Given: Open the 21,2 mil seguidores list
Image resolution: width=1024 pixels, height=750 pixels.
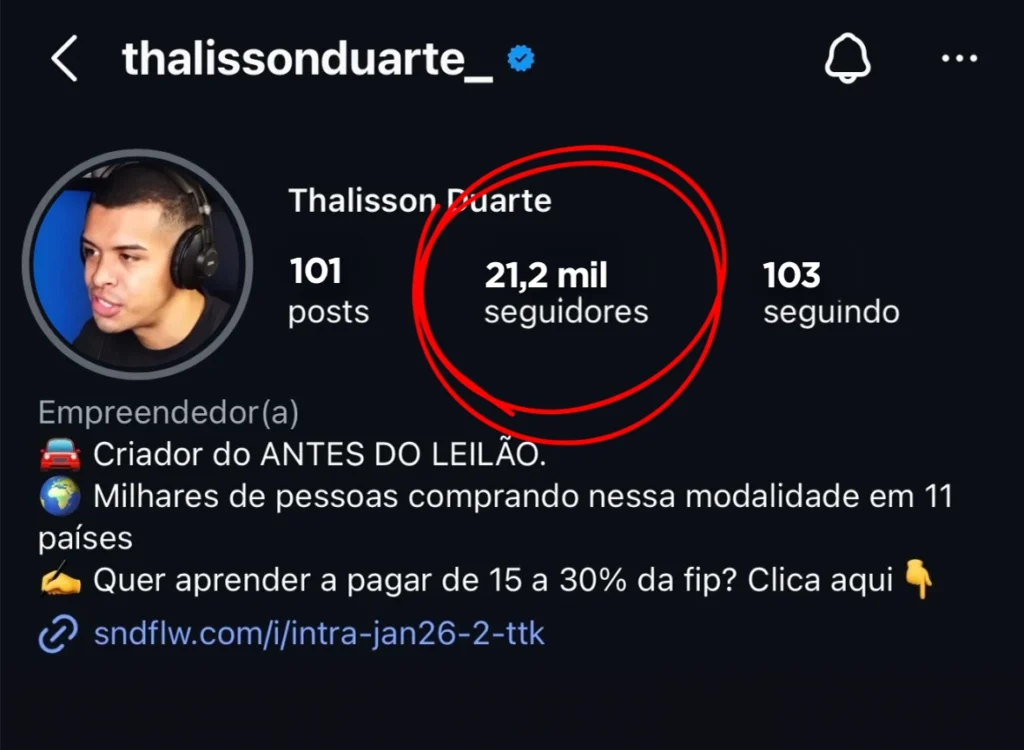Looking at the screenshot, I should [x=565, y=292].
